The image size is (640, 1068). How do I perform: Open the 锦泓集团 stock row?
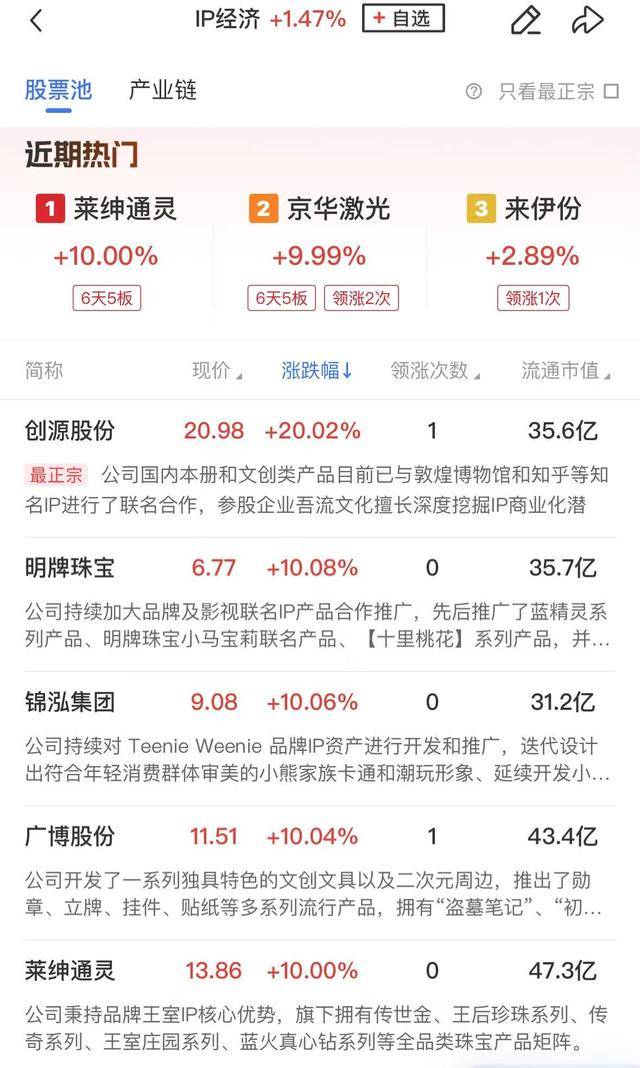[320, 738]
